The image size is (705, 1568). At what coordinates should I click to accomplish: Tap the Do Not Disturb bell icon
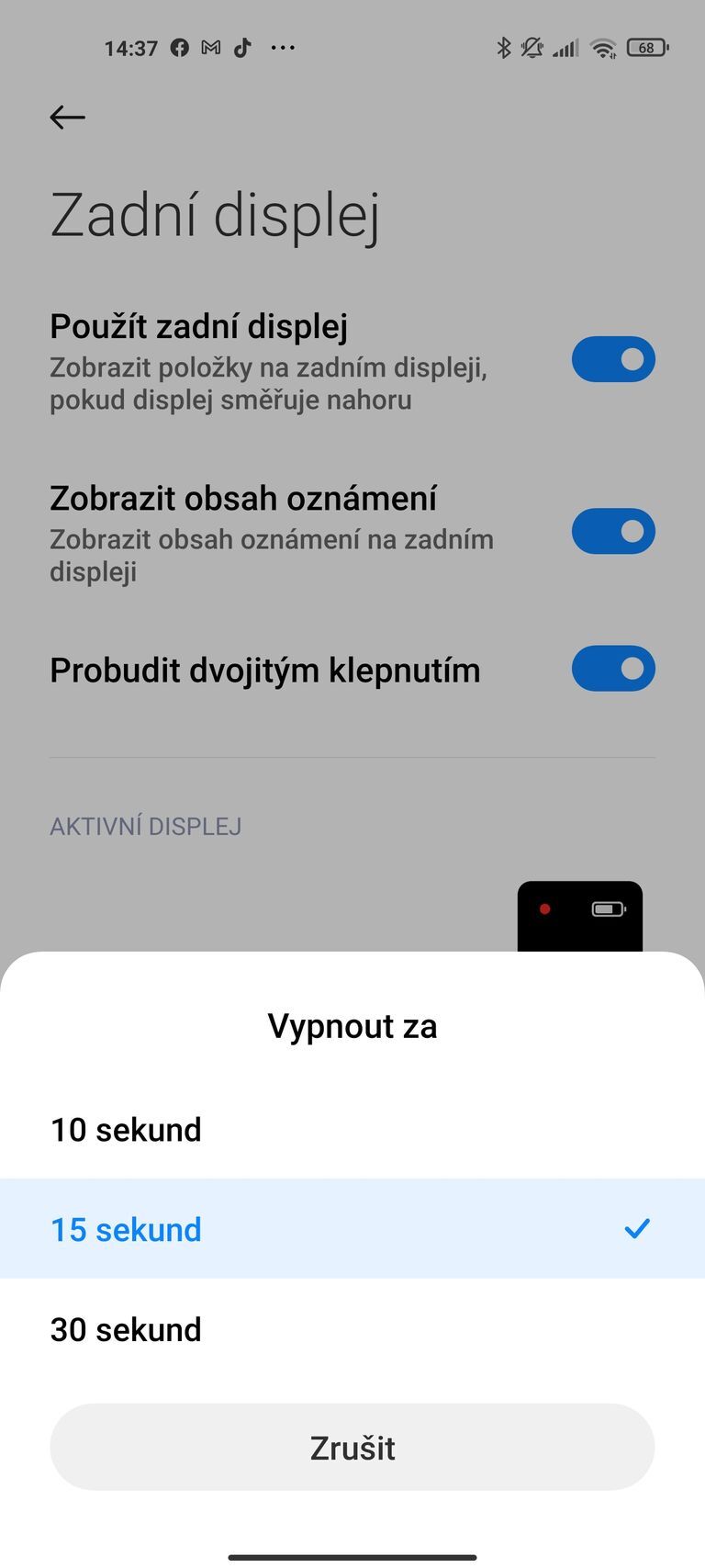tap(532, 47)
